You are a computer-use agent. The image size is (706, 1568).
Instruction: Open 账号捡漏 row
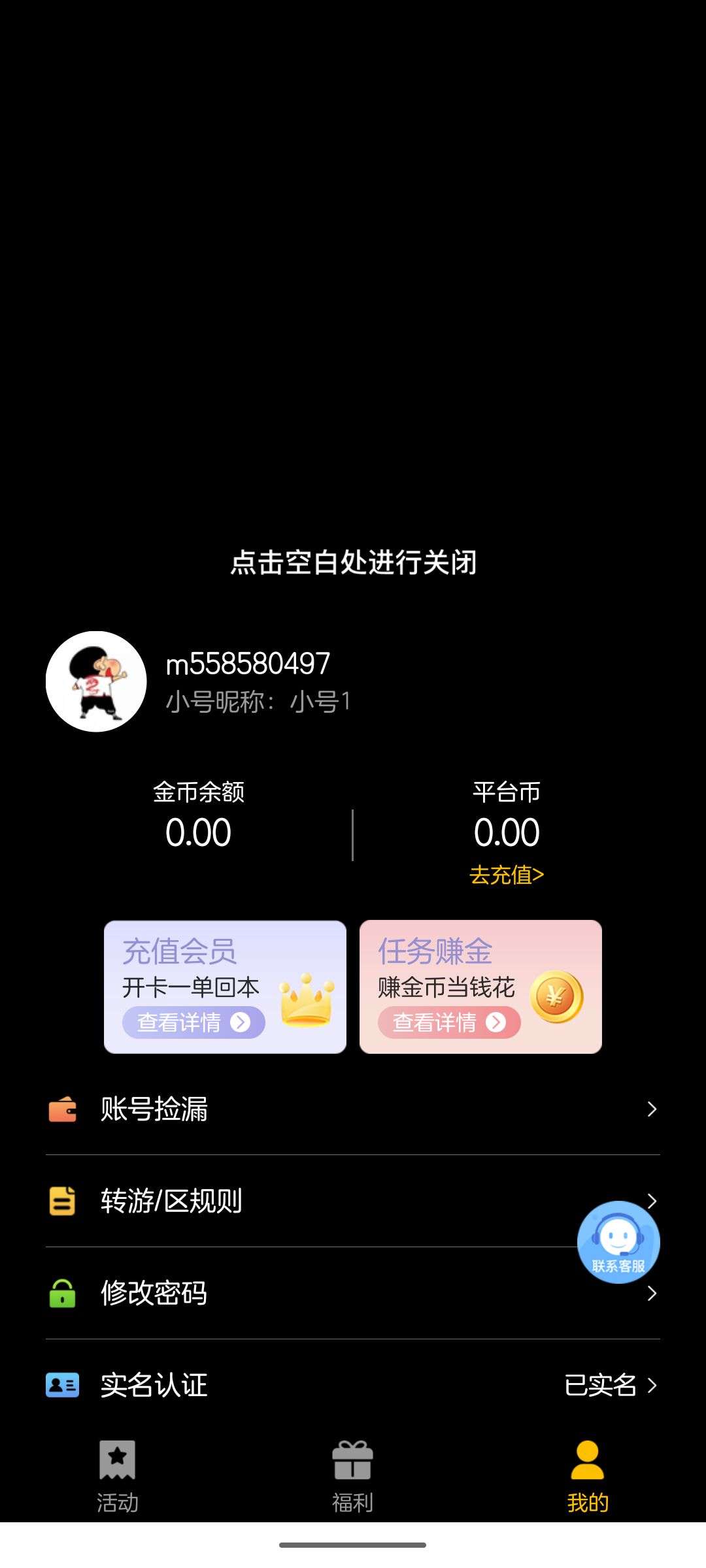[353, 1109]
